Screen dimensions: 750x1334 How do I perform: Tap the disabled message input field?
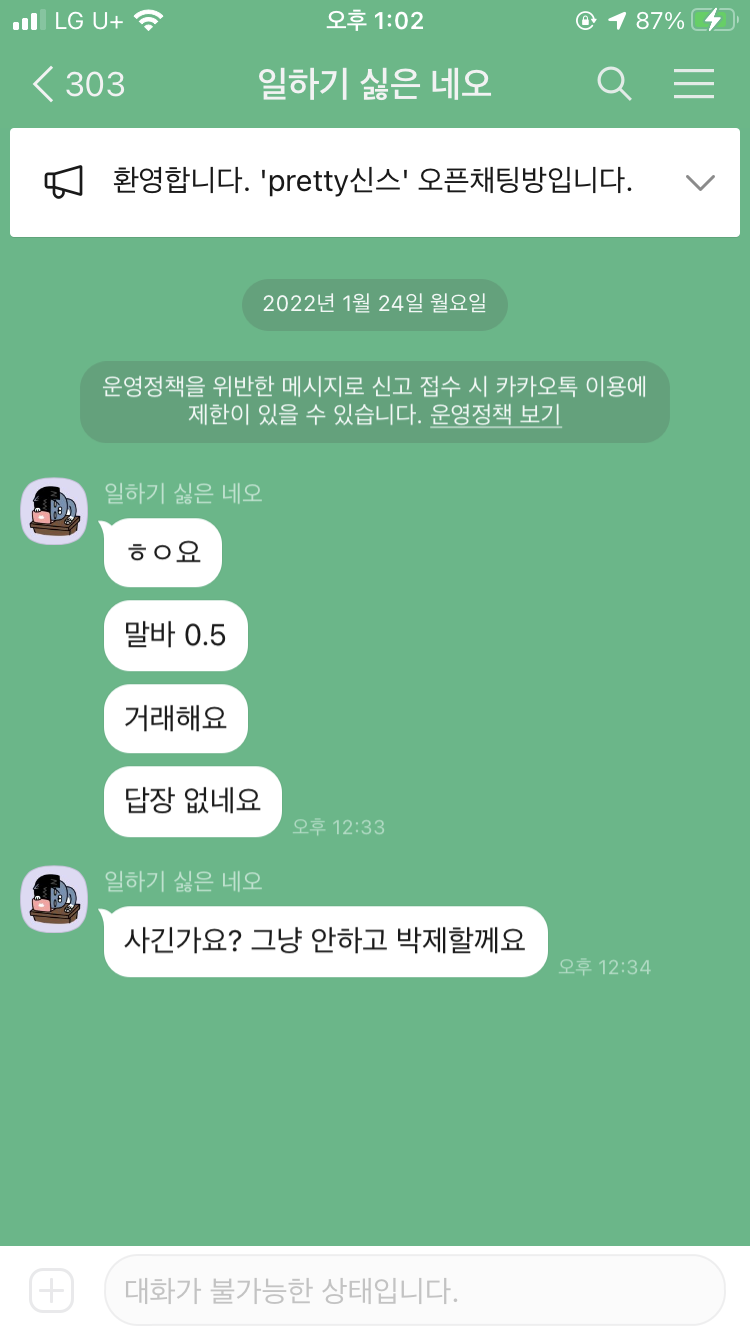click(x=414, y=1290)
